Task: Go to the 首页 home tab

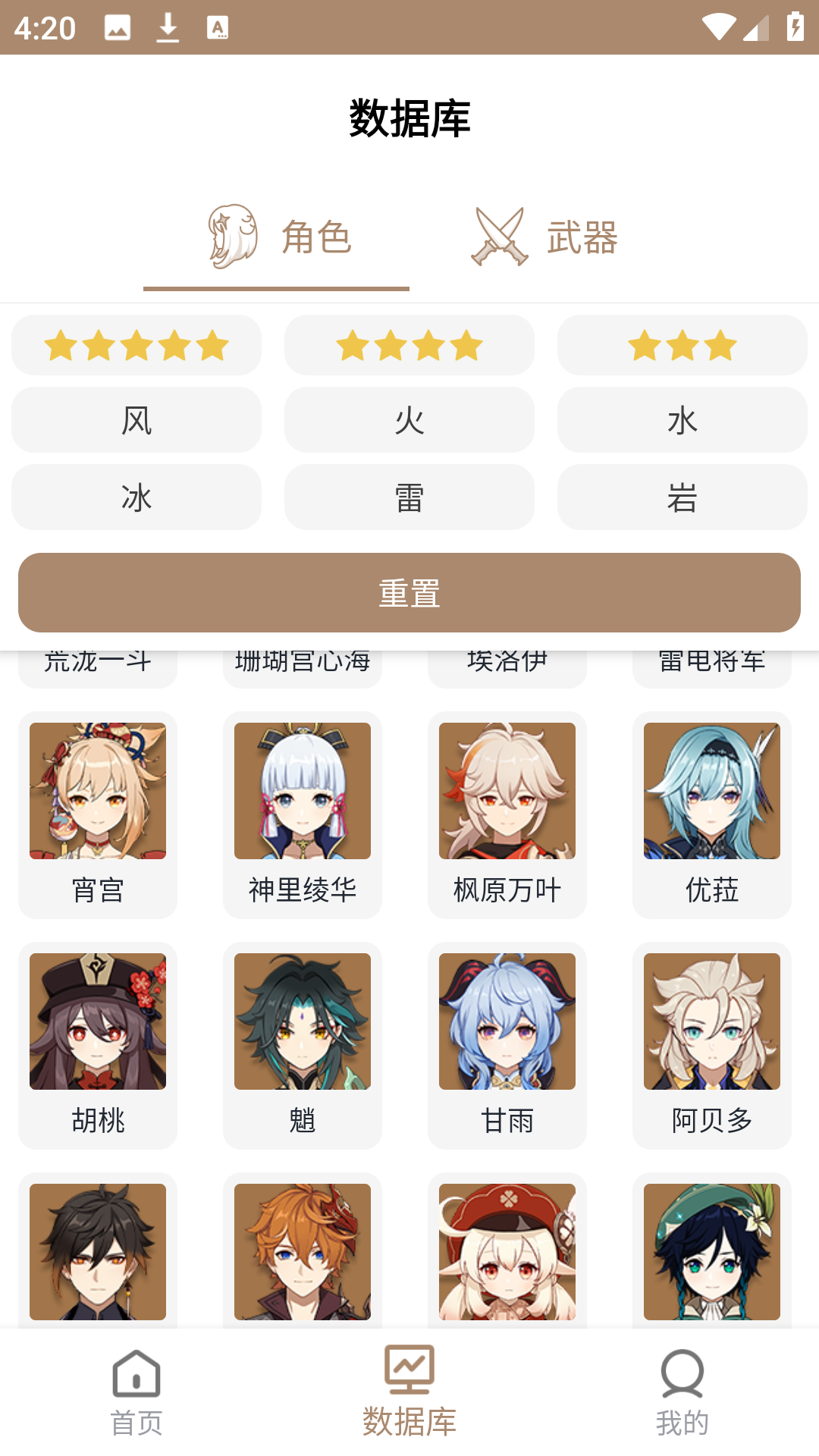Action: 136,1392
